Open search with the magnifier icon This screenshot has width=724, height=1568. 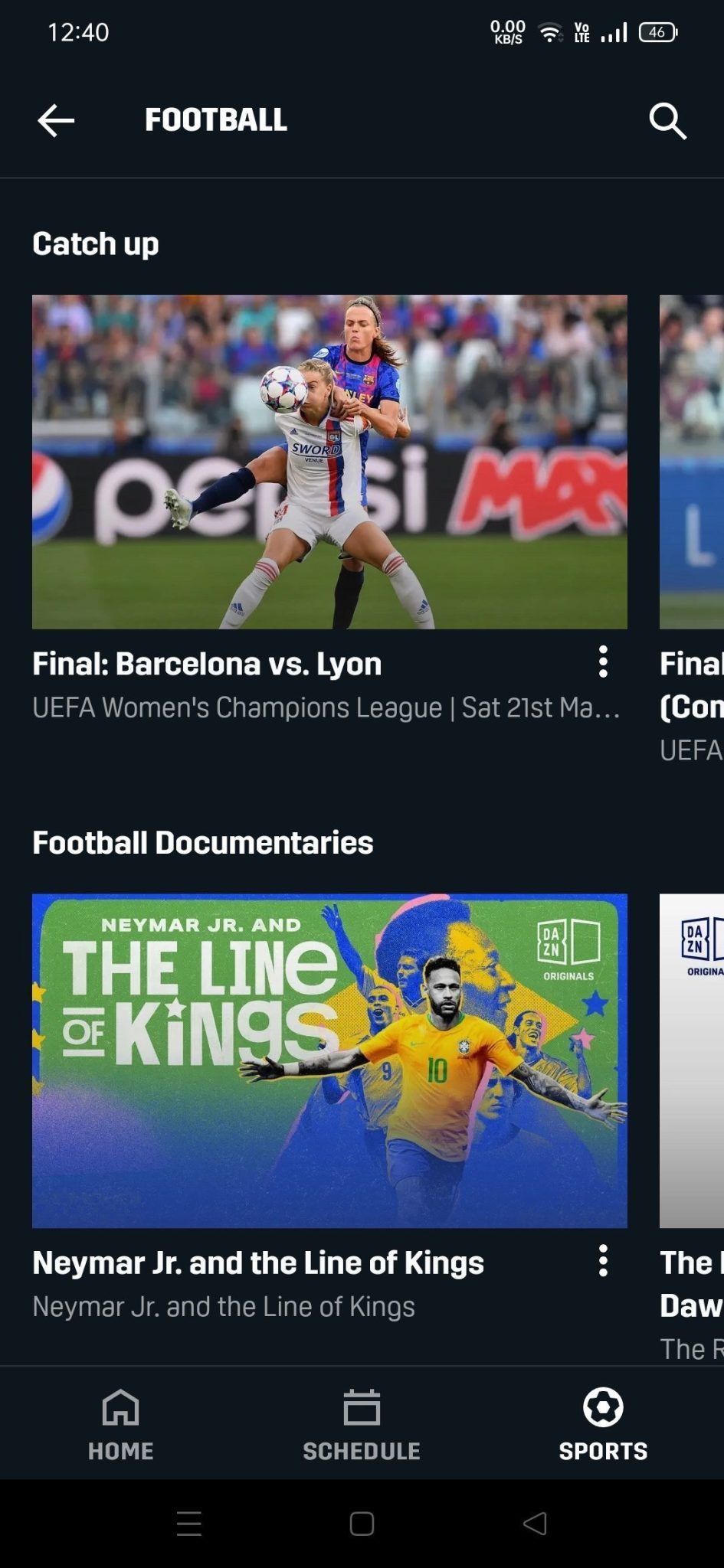tap(667, 121)
